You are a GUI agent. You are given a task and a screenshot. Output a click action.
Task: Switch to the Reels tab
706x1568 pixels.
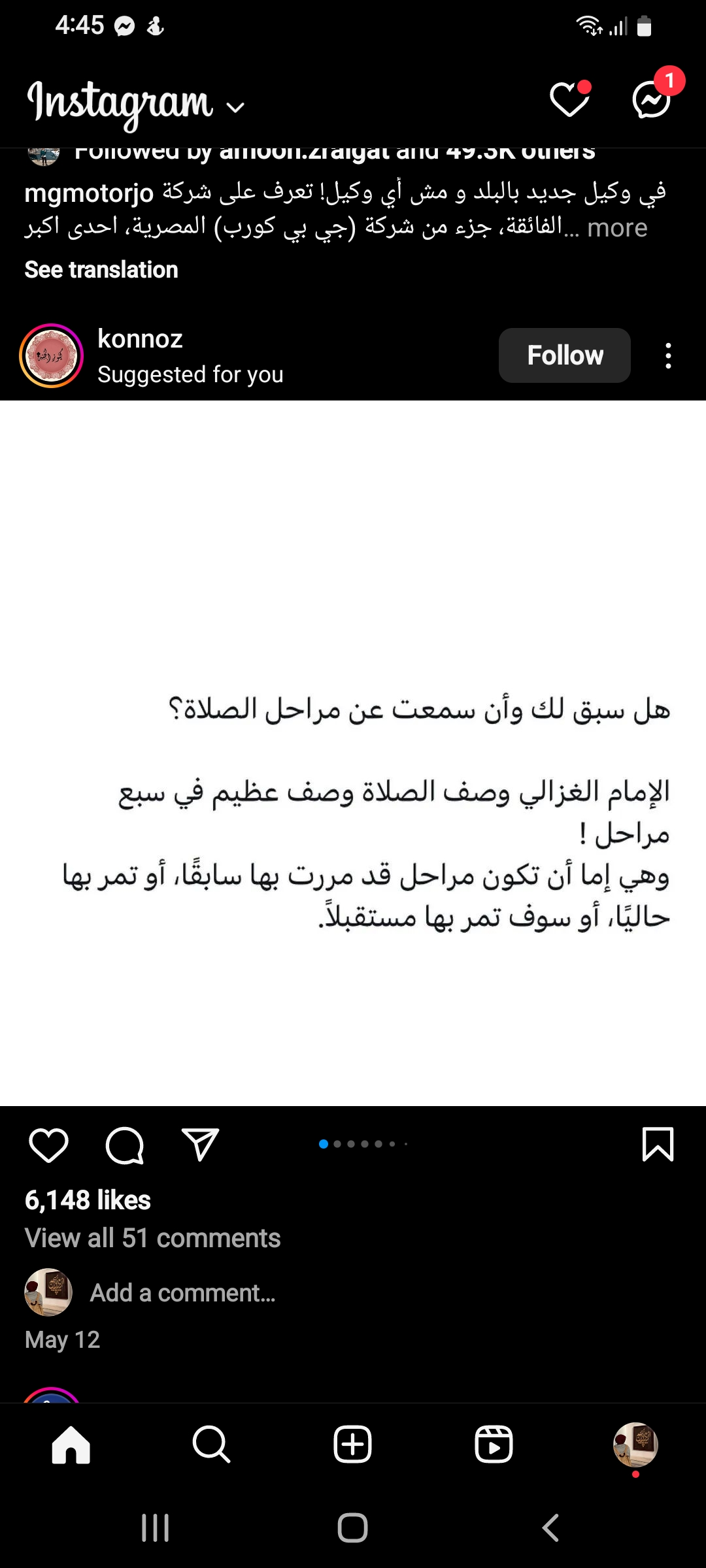point(494,1445)
